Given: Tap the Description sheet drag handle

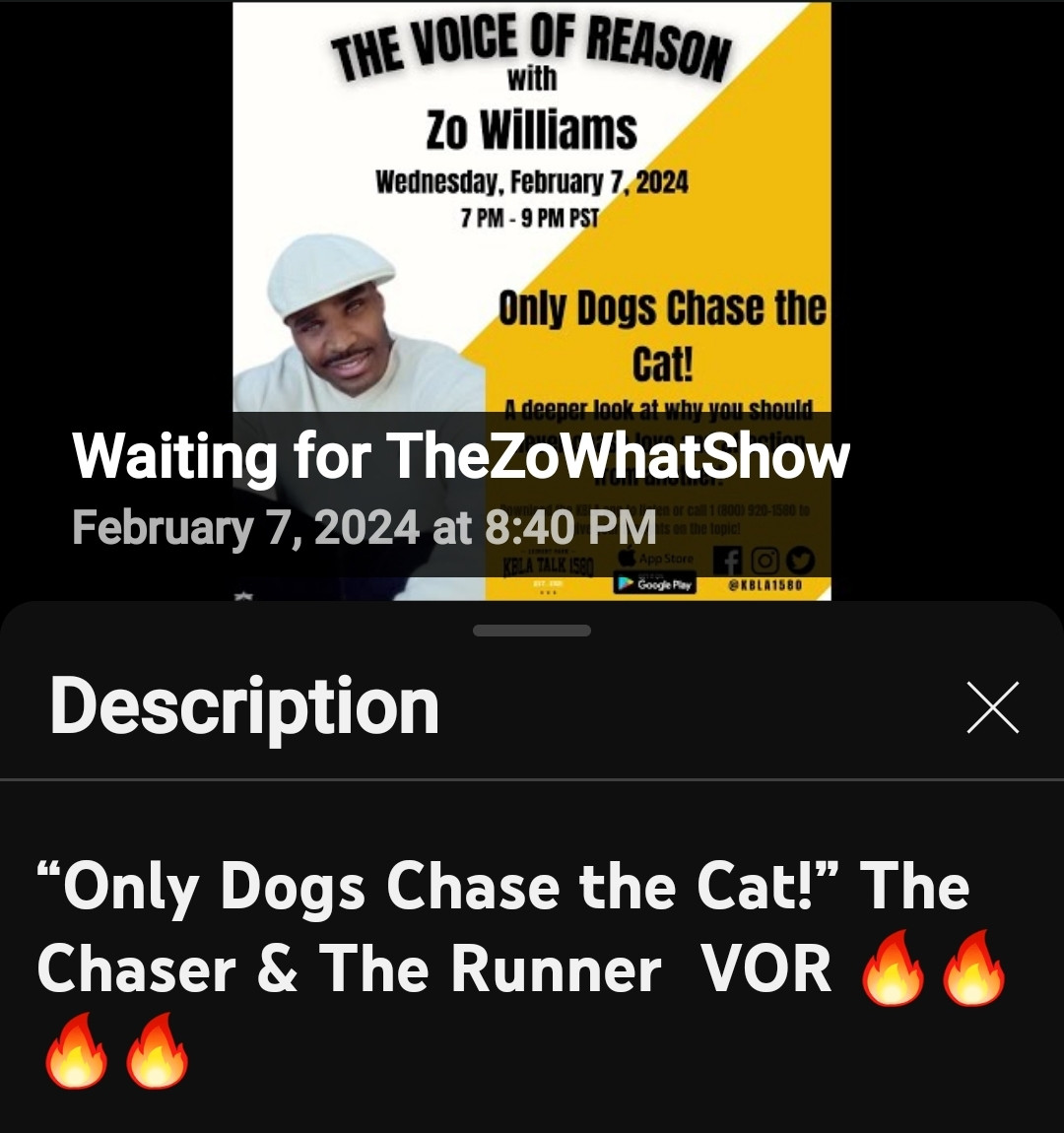Looking at the screenshot, I should coord(532,631).
